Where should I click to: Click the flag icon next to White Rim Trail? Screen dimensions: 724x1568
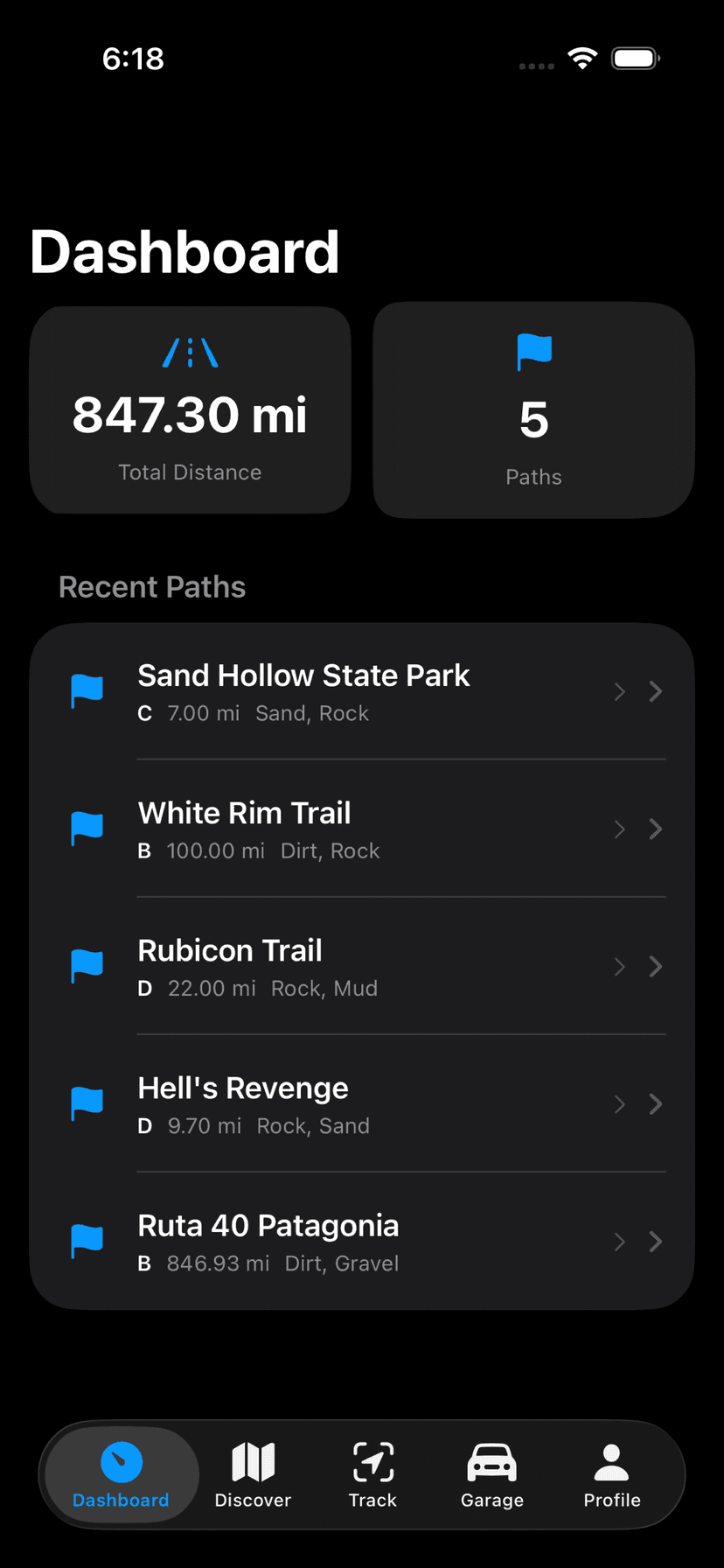coord(87,828)
